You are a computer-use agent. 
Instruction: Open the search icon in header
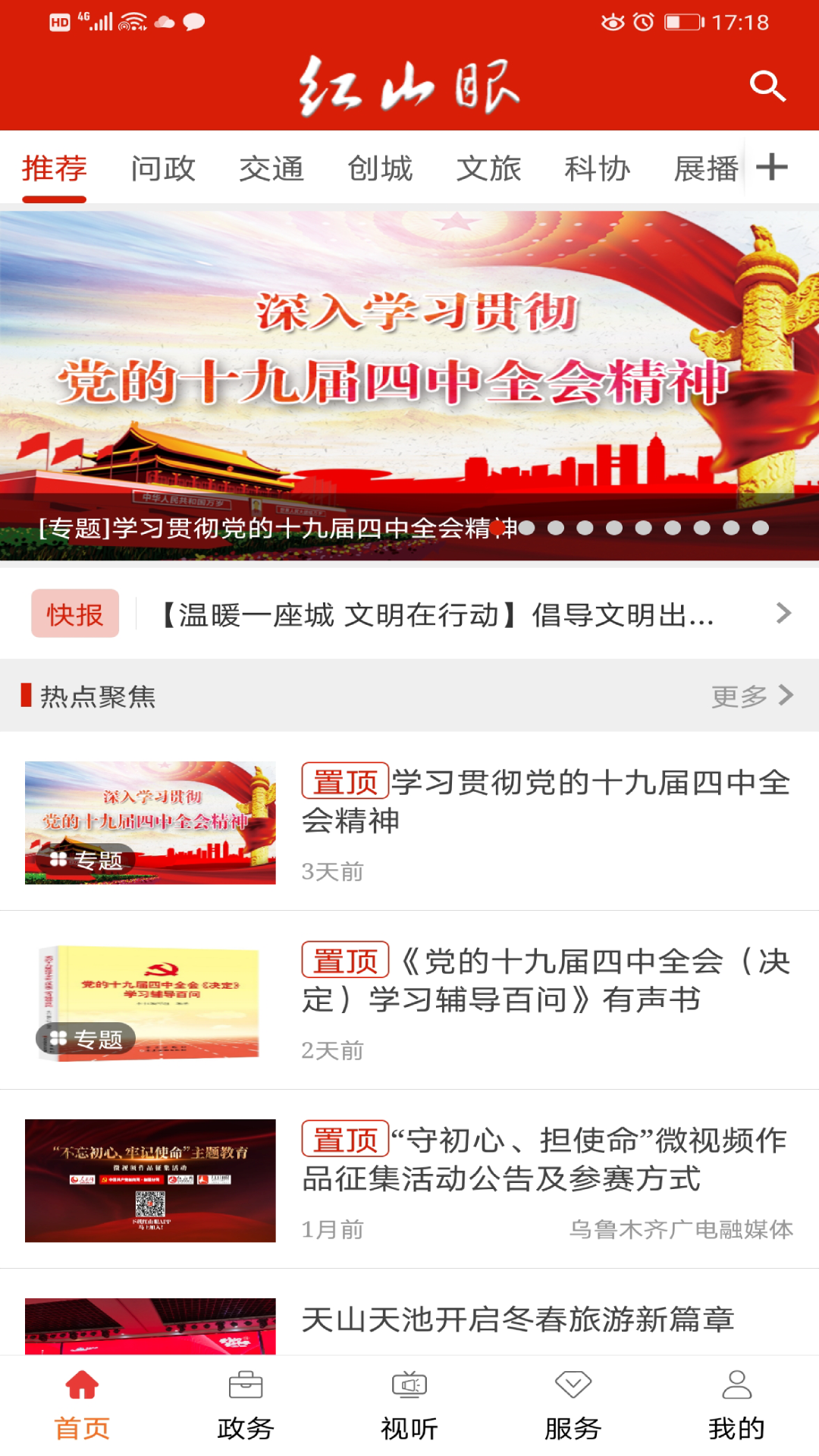767,86
